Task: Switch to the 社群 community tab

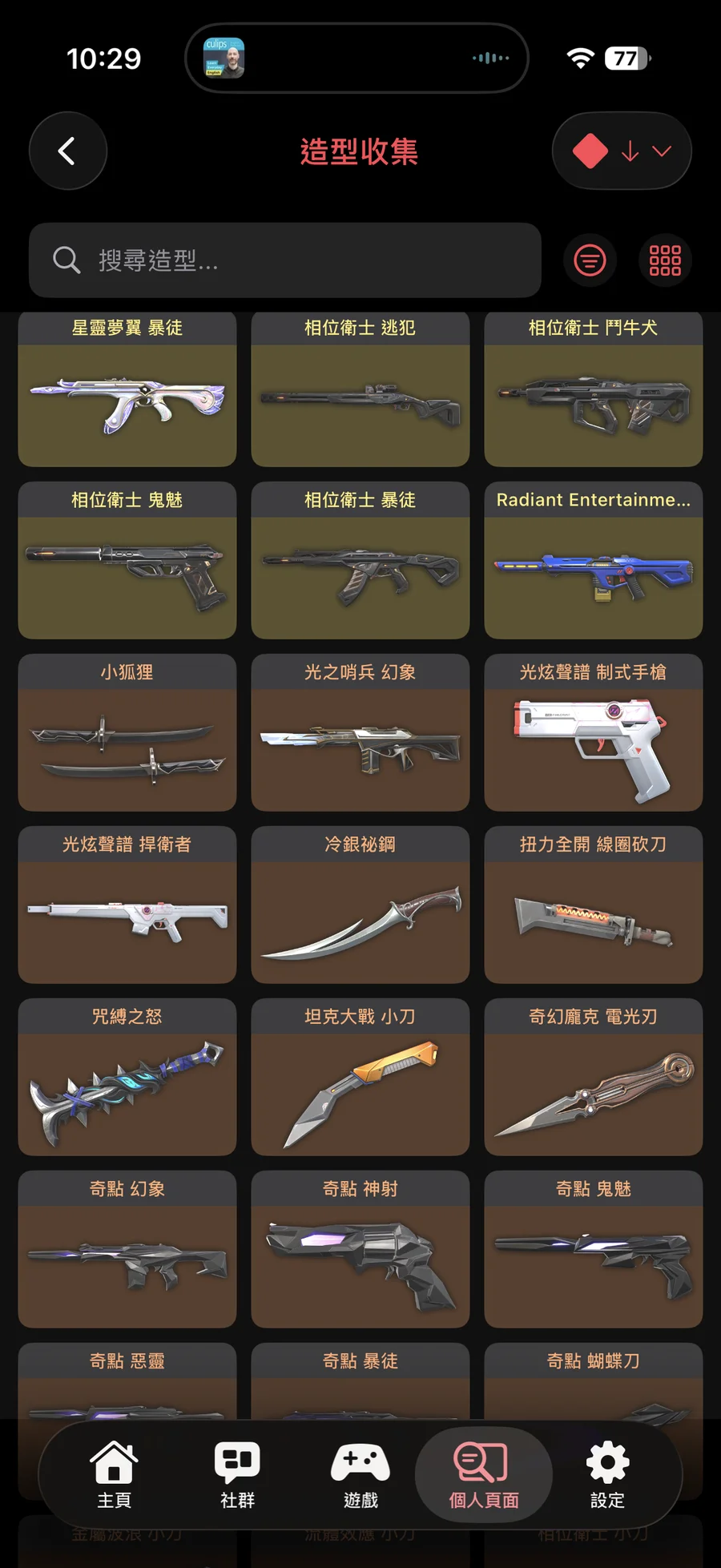Action: click(x=237, y=1475)
